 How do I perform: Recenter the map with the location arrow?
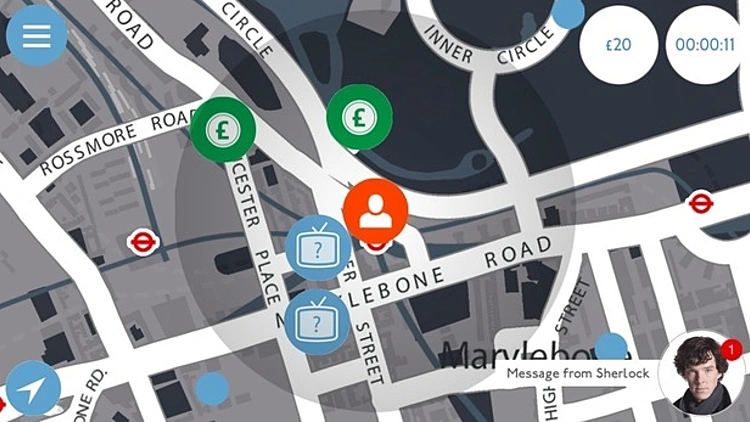tap(33, 389)
